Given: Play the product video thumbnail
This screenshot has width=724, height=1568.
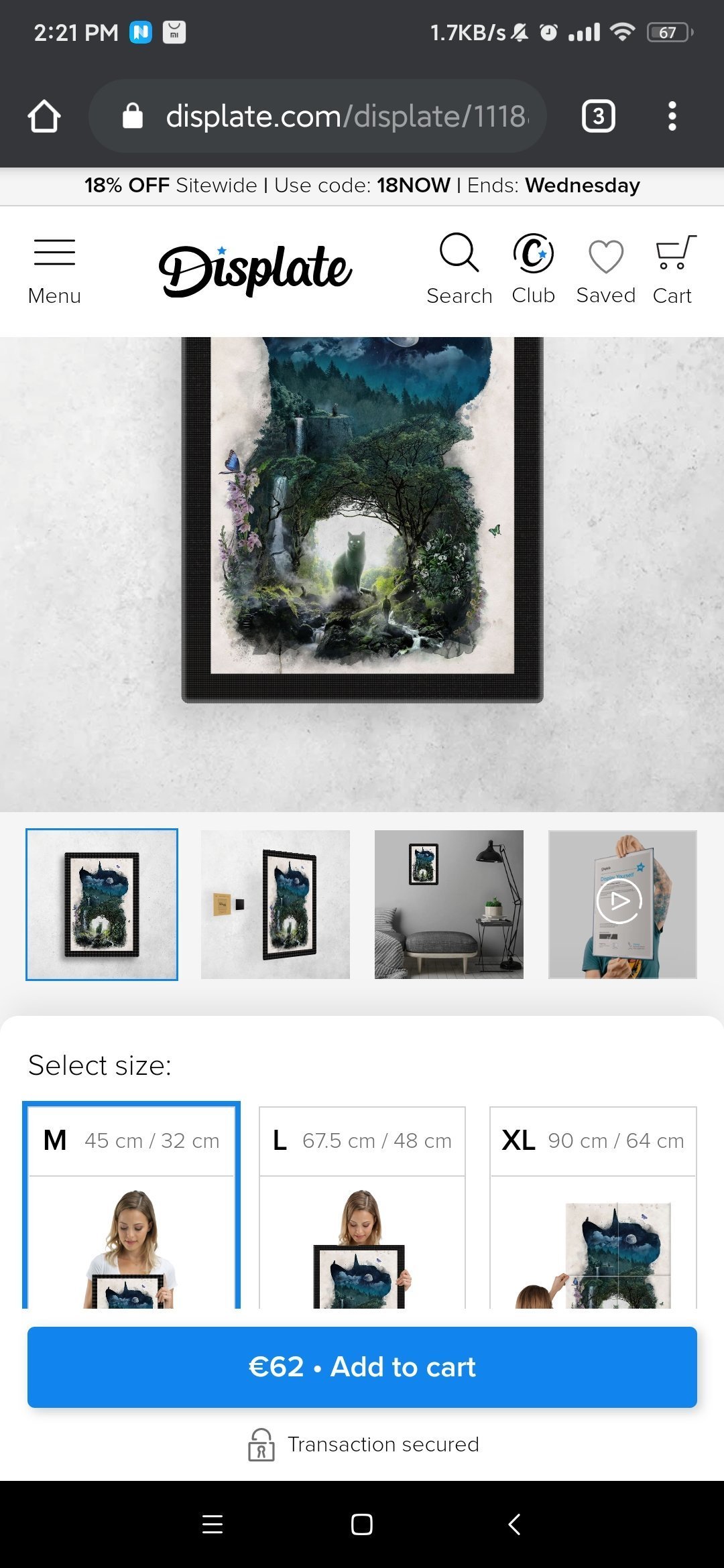Looking at the screenshot, I should [x=623, y=905].
